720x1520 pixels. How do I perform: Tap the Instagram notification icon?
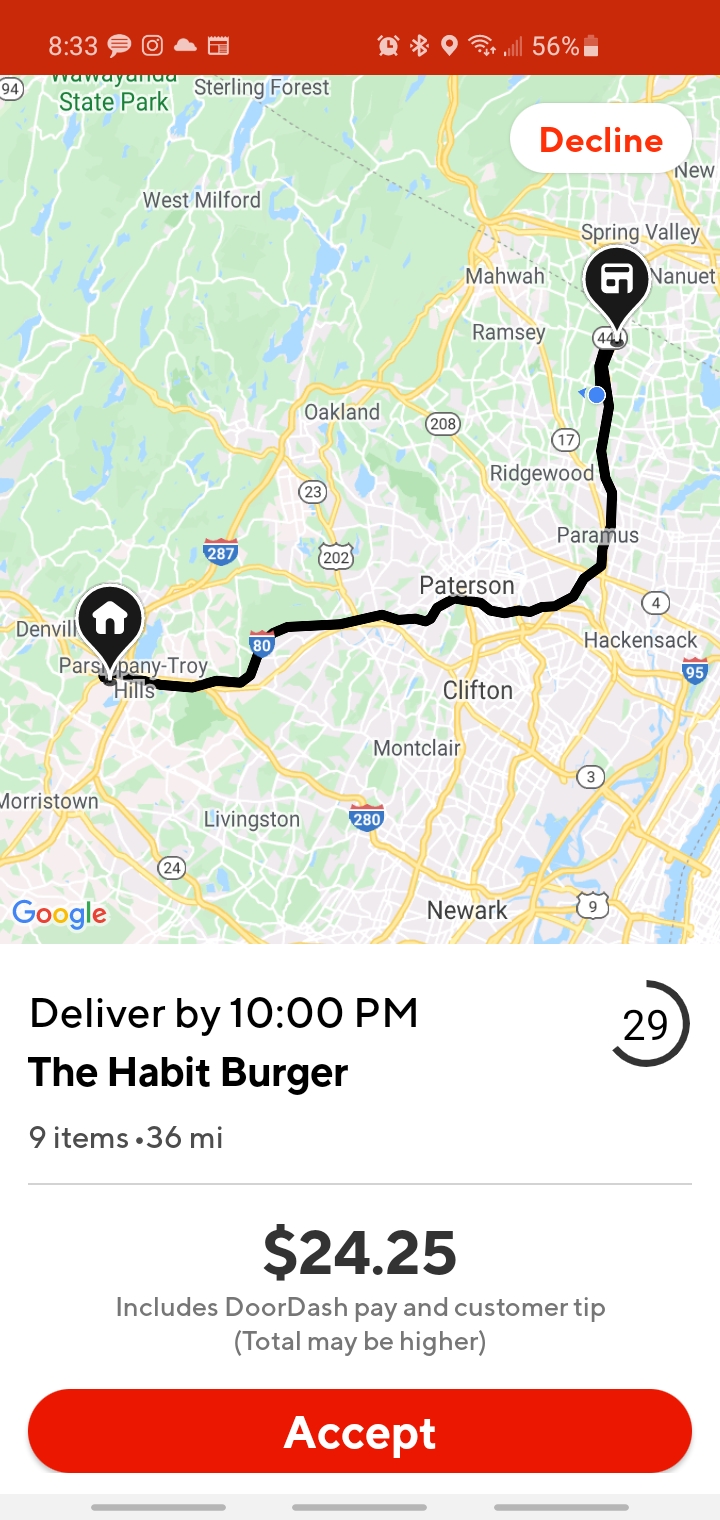pos(150,44)
